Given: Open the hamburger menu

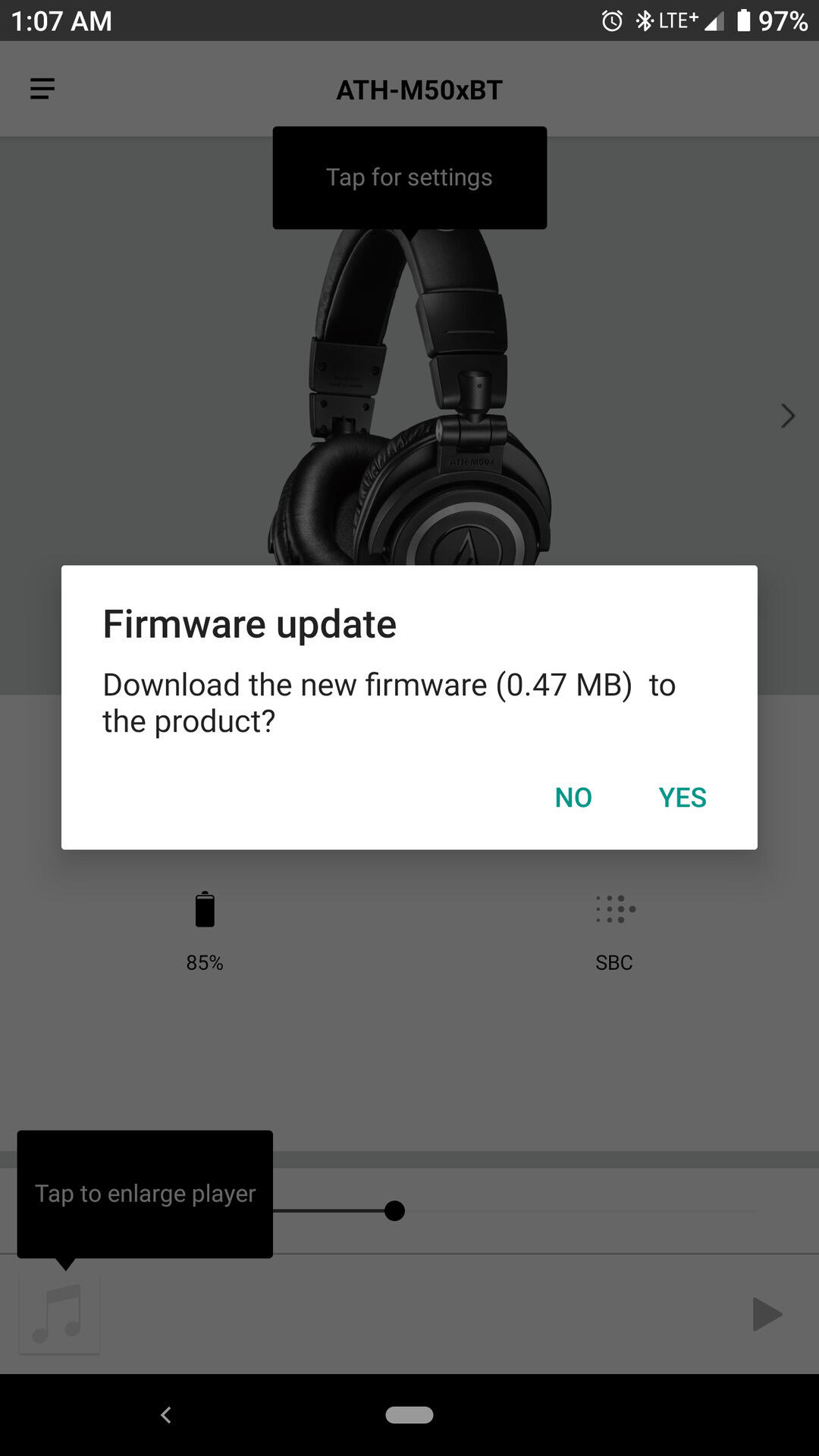Looking at the screenshot, I should 42,89.
